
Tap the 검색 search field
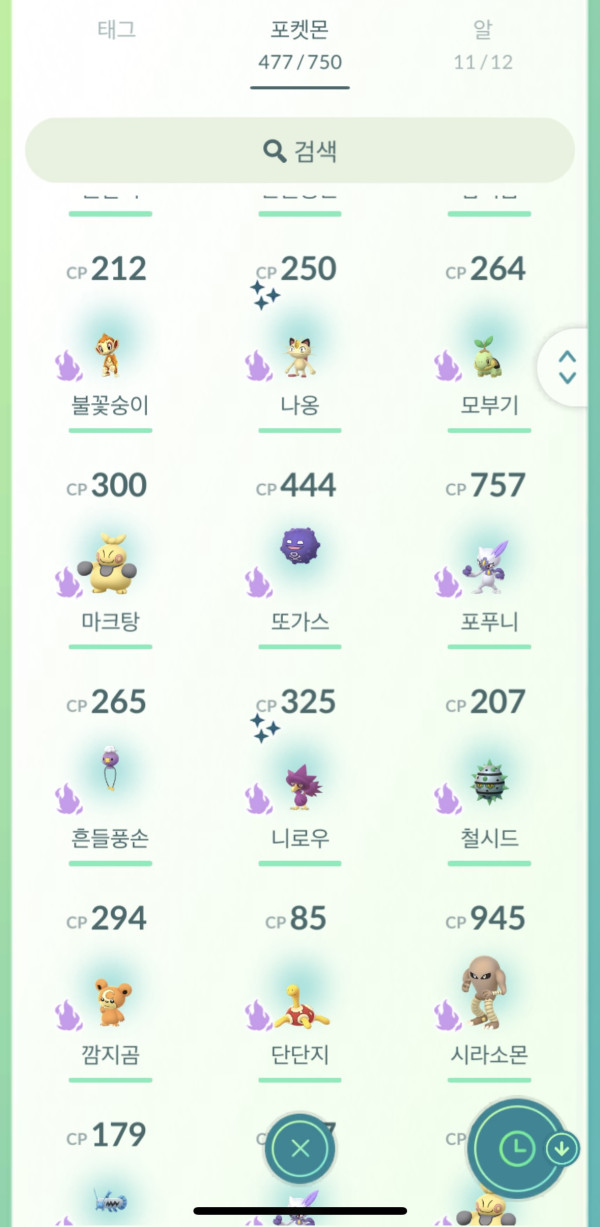coord(299,151)
